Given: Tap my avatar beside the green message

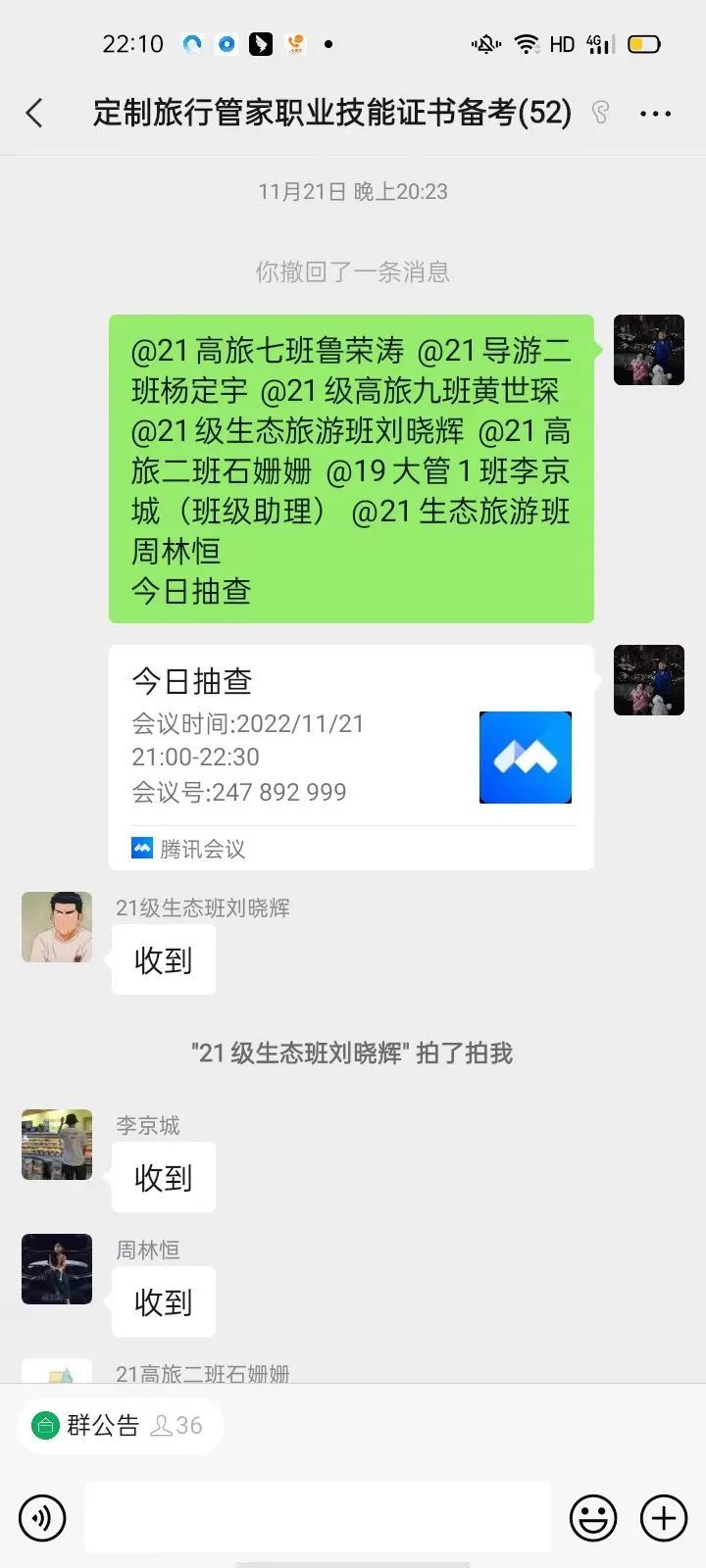Looking at the screenshot, I should (648, 350).
